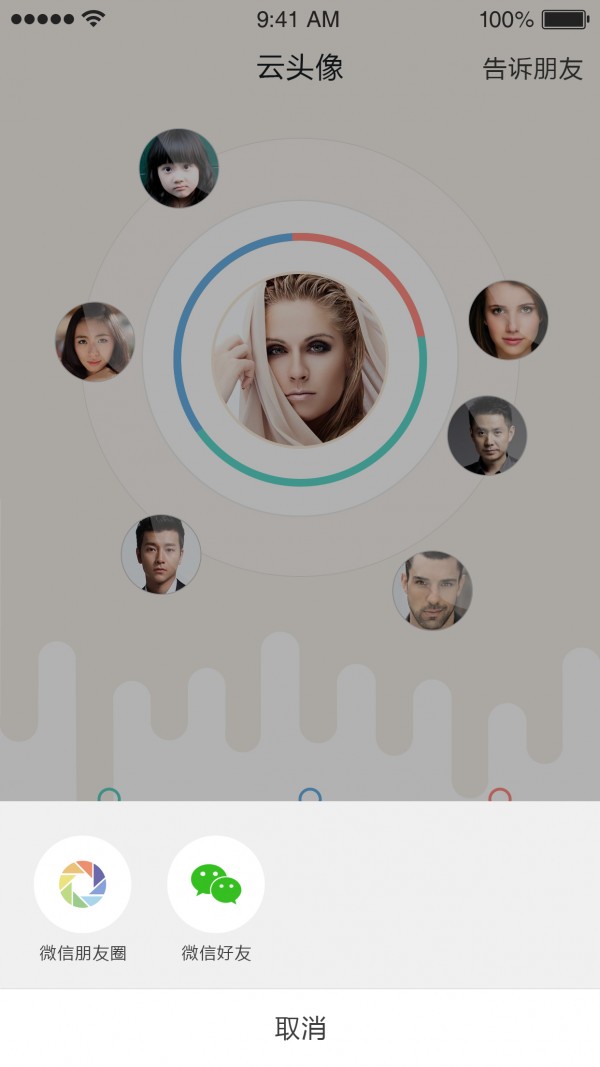Image resolution: width=600 pixels, height=1067 pixels.
Task: Share to 微信好友
Action: click(x=216, y=884)
